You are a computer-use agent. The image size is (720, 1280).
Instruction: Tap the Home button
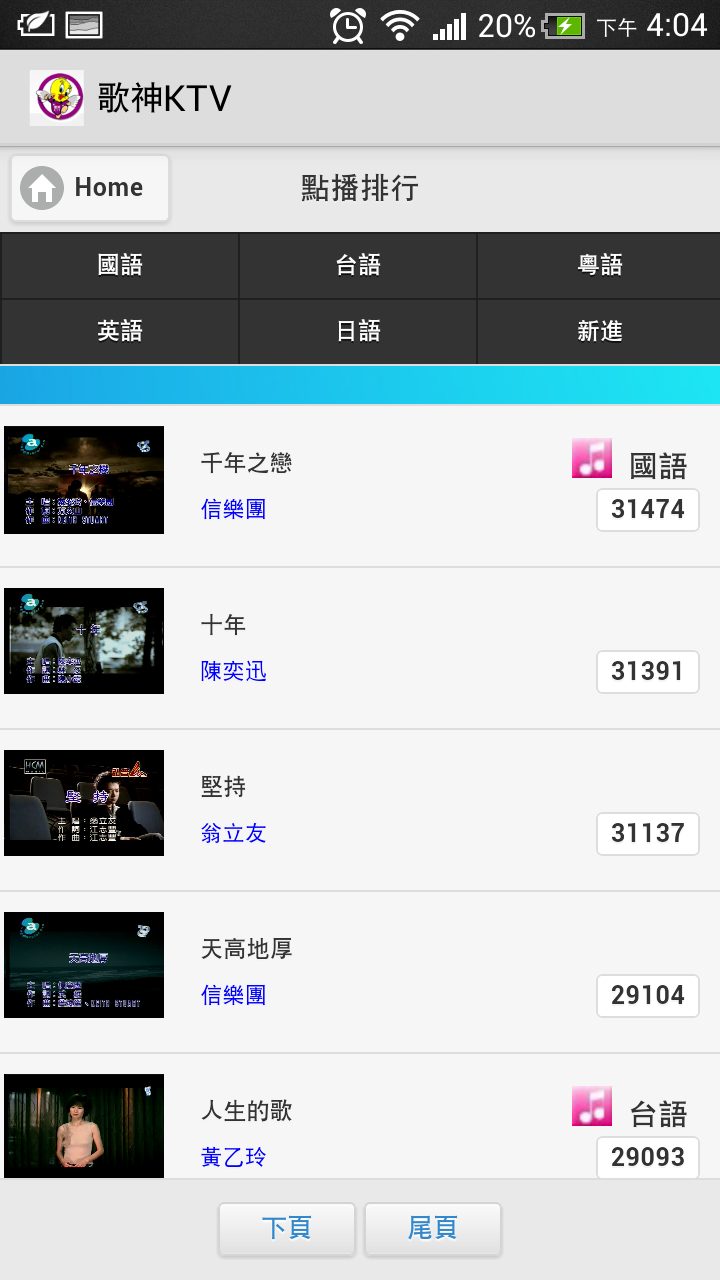tap(90, 188)
